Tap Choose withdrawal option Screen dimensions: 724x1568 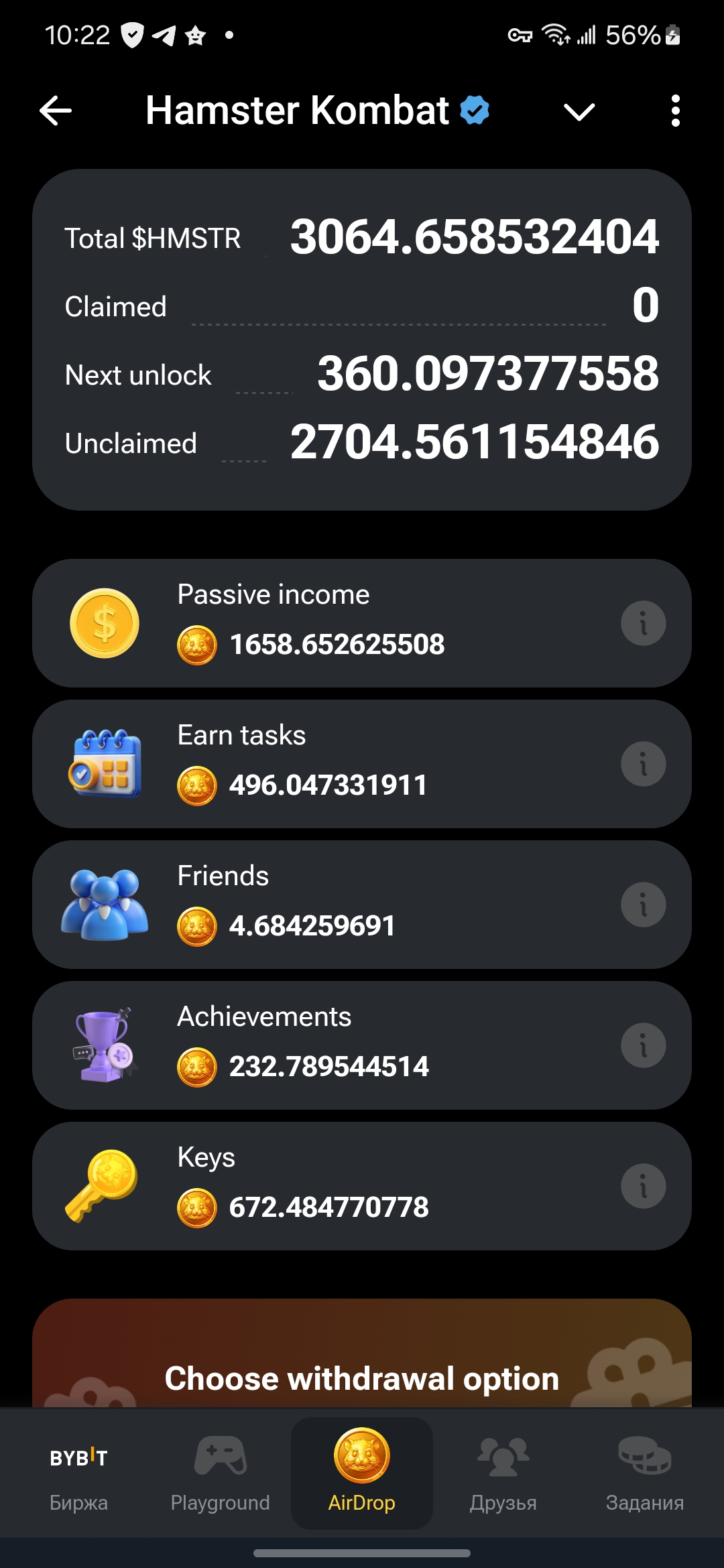[362, 1378]
